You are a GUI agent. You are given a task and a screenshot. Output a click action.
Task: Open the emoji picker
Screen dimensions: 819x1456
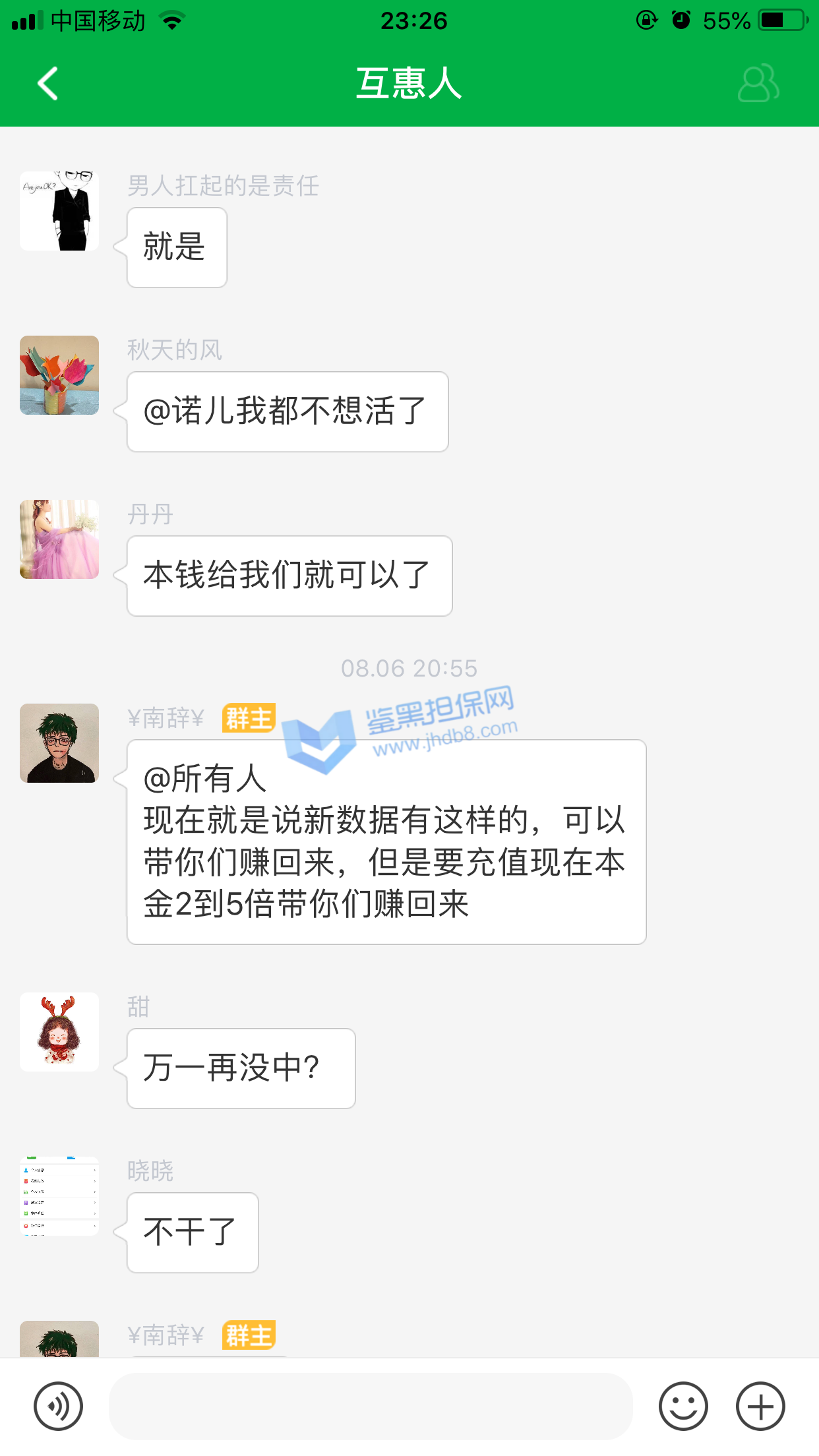[x=683, y=1406]
